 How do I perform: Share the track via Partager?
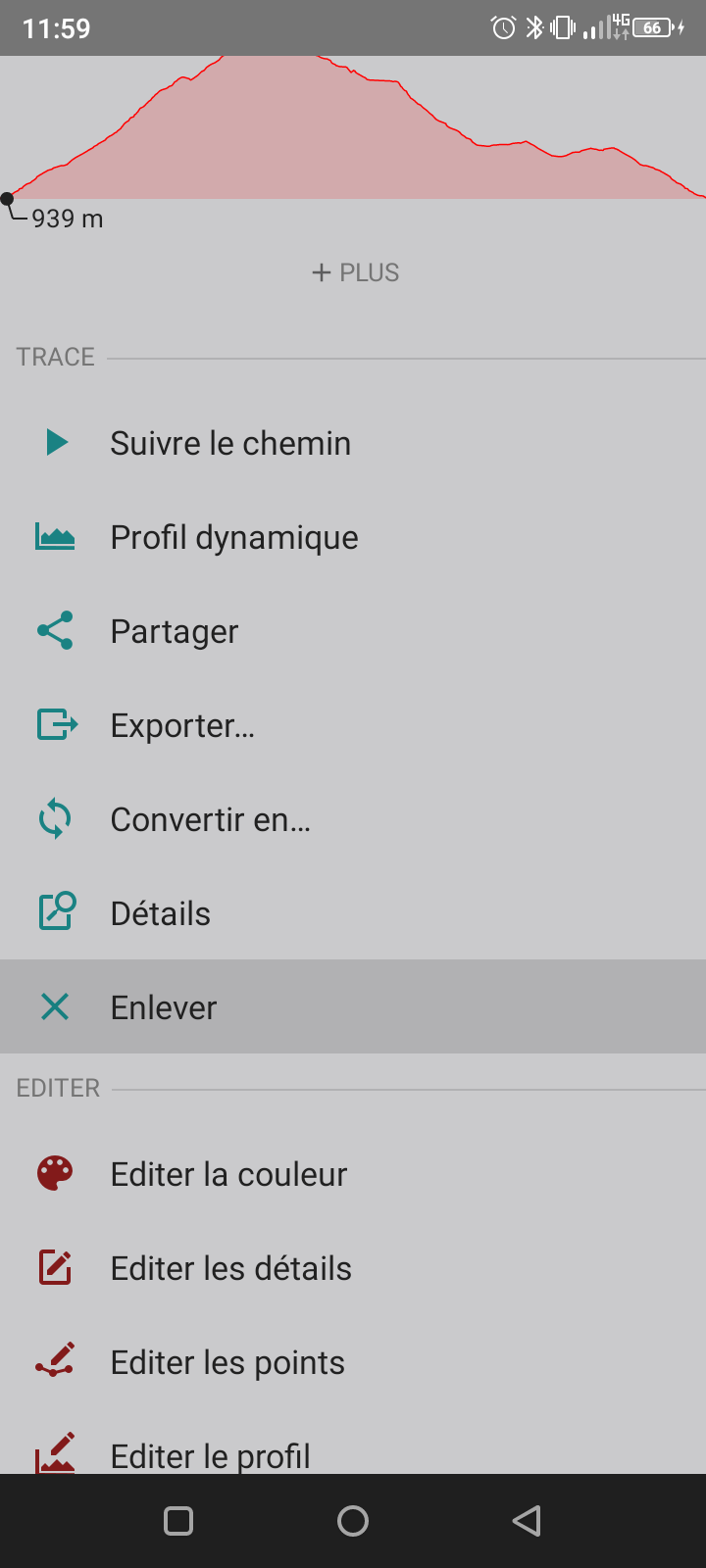(x=175, y=631)
